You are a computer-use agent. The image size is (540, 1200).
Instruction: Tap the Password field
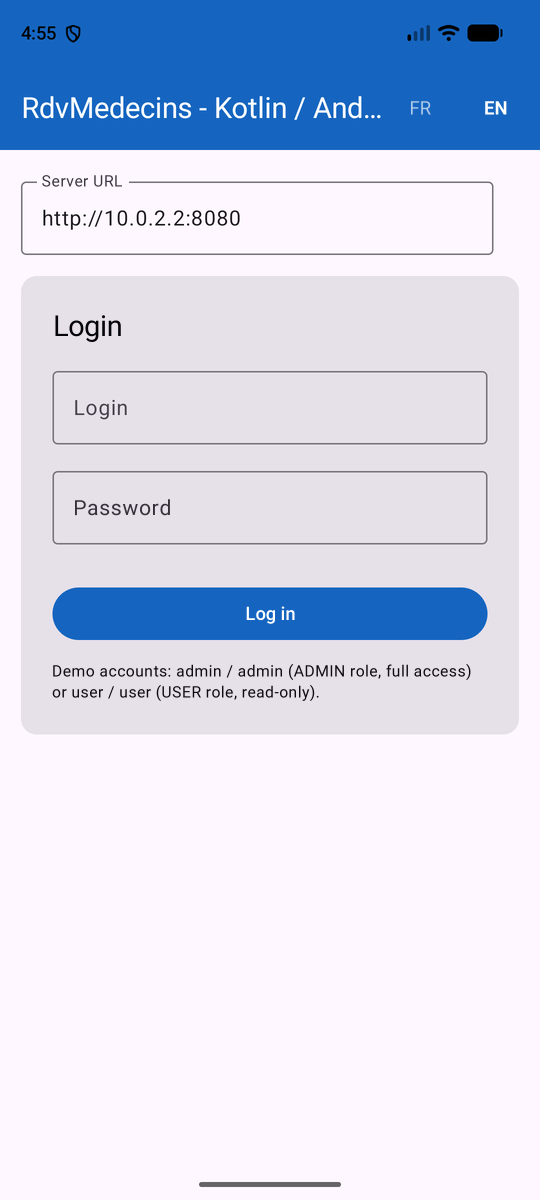270,508
